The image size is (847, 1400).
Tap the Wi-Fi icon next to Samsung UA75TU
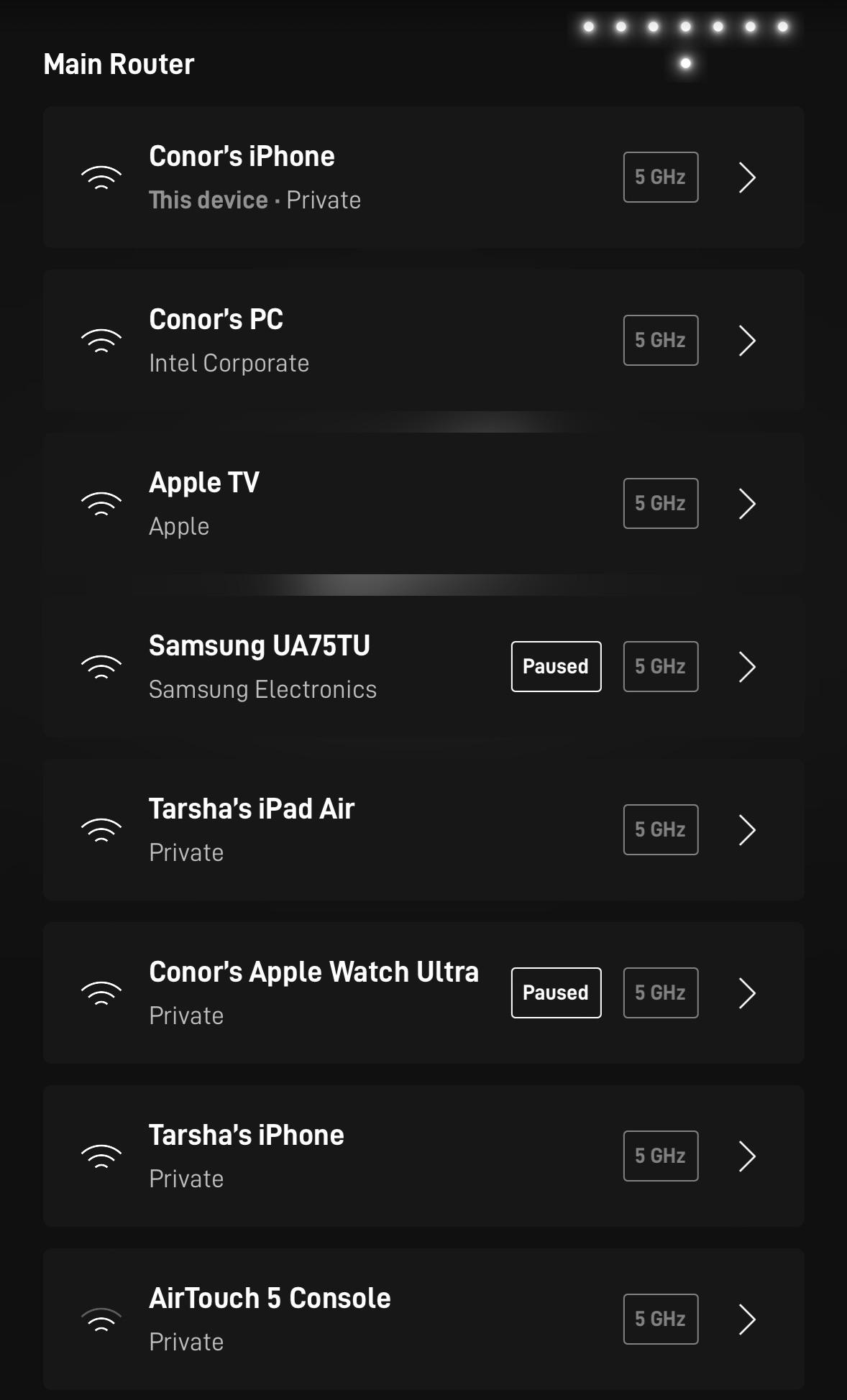point(101,666)
